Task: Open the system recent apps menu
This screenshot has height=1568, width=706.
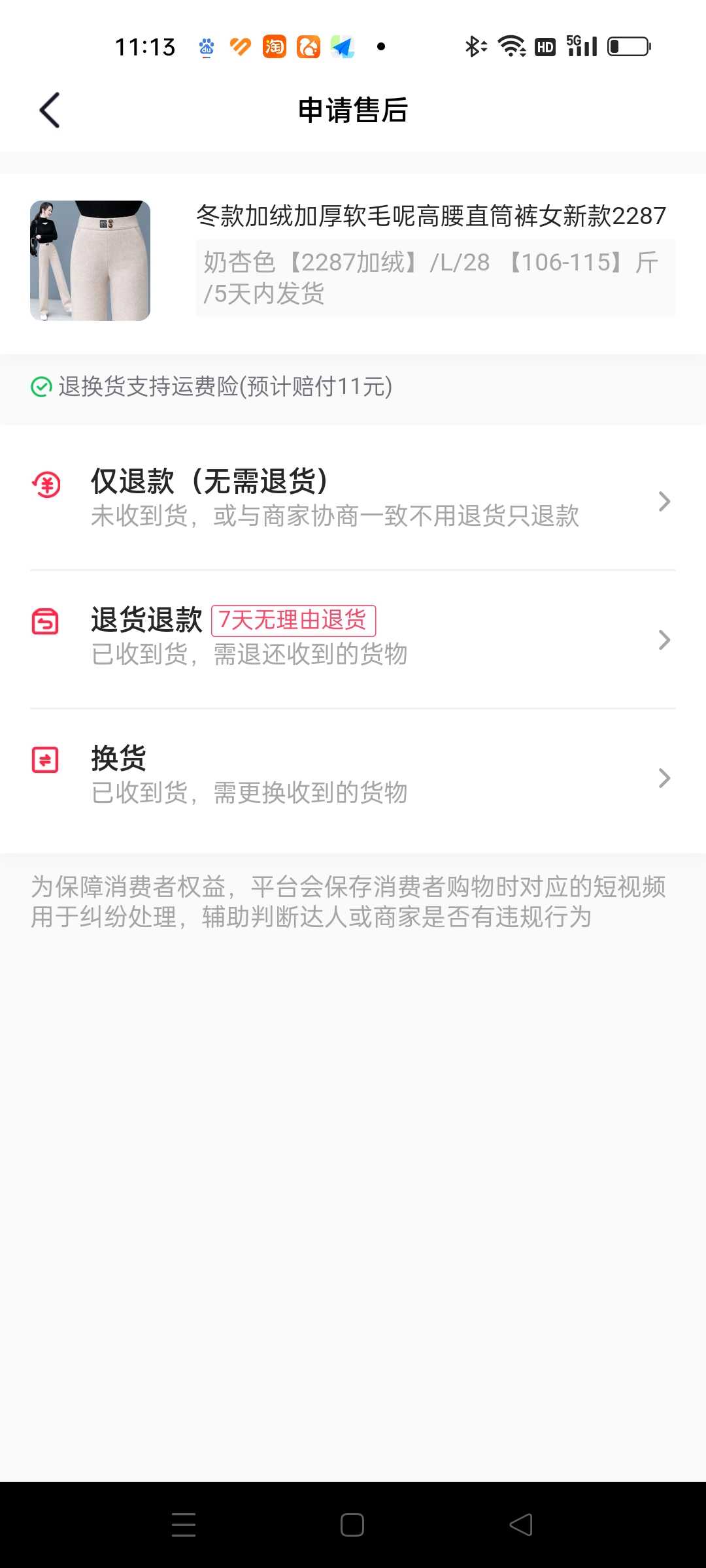Action: [184, 1525]
